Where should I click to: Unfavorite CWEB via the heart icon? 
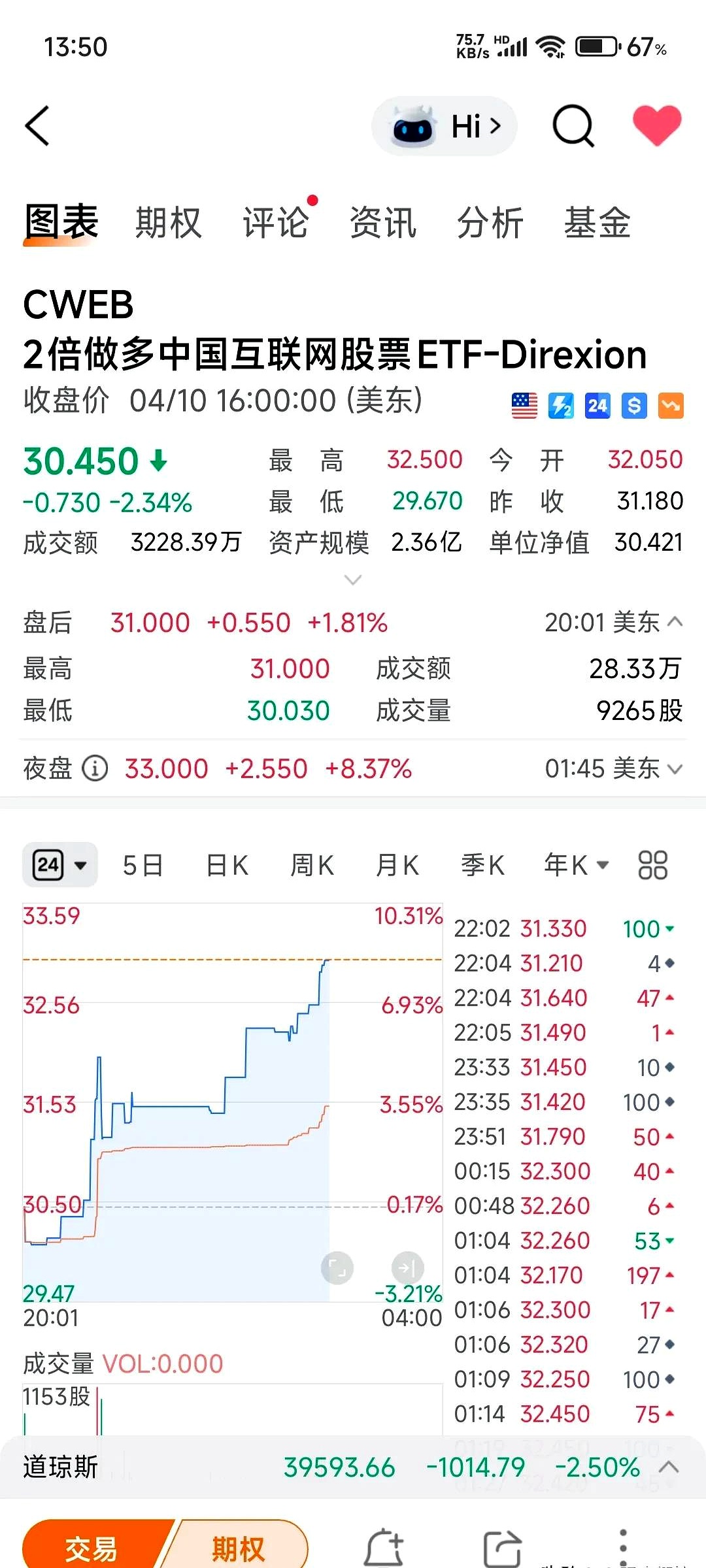657,125
